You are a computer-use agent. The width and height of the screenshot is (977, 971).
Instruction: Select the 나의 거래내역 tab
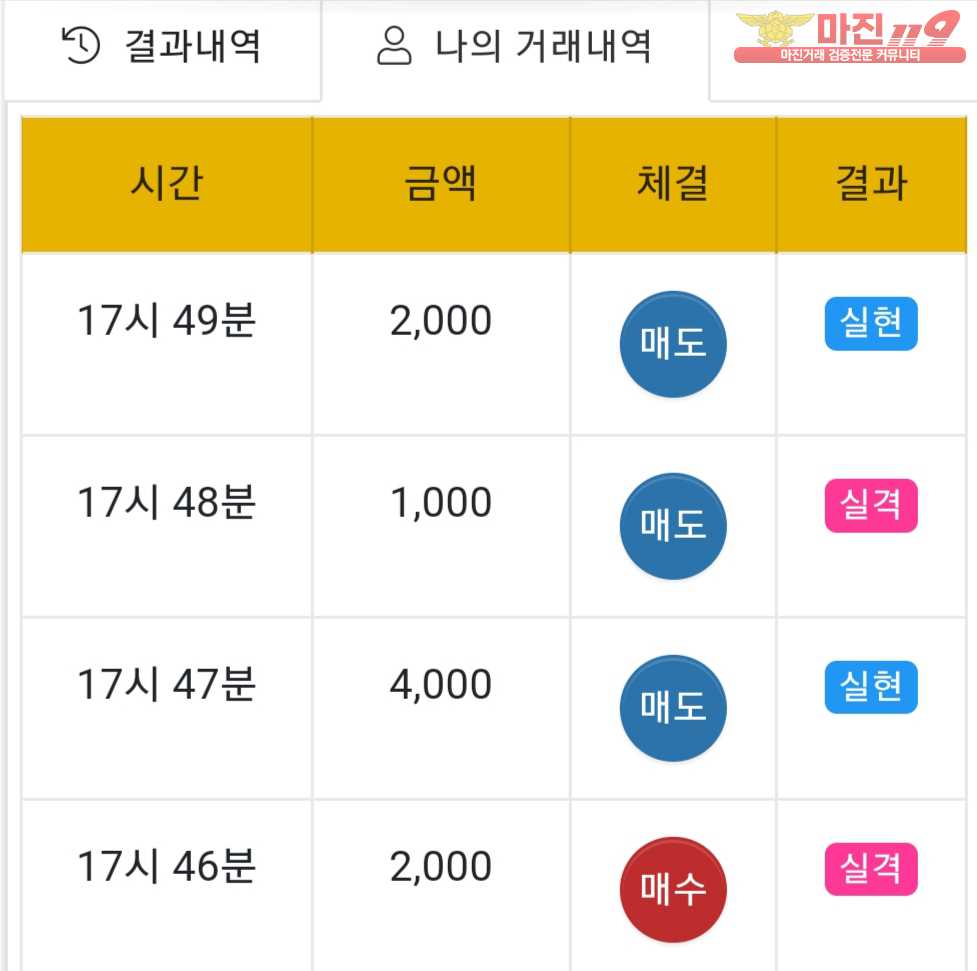click(x=515, y=47)
